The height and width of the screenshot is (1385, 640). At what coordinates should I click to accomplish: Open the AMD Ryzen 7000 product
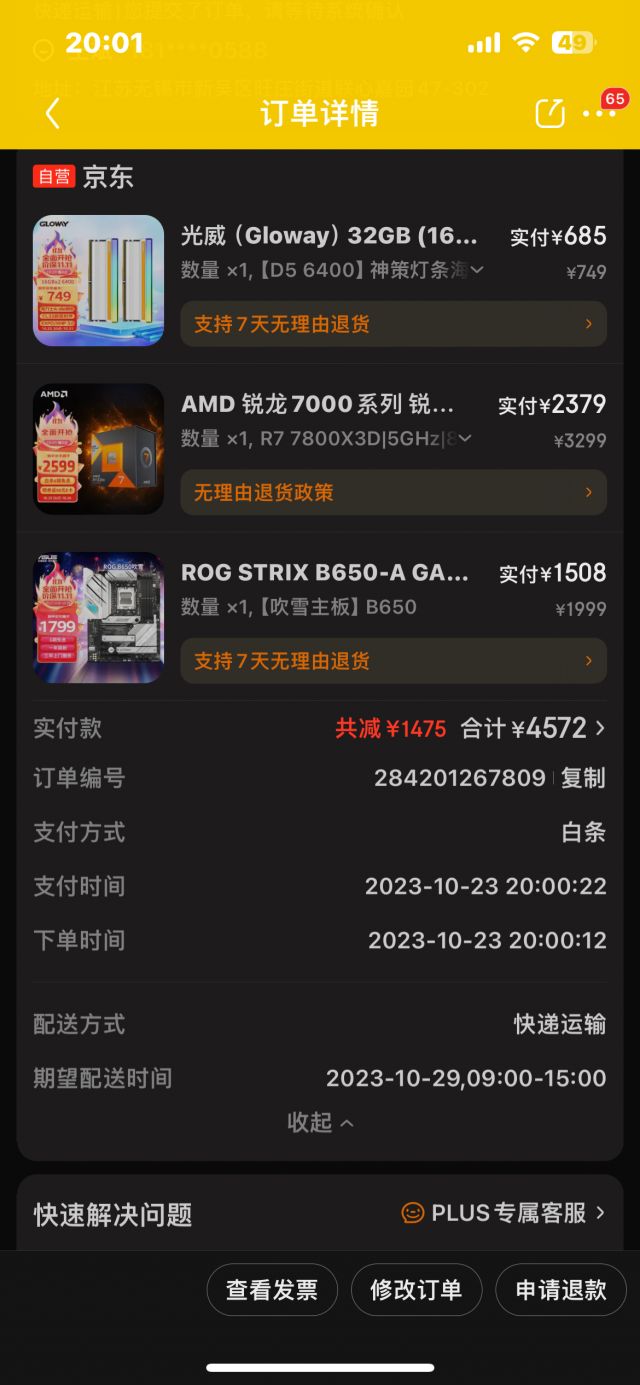317,404
